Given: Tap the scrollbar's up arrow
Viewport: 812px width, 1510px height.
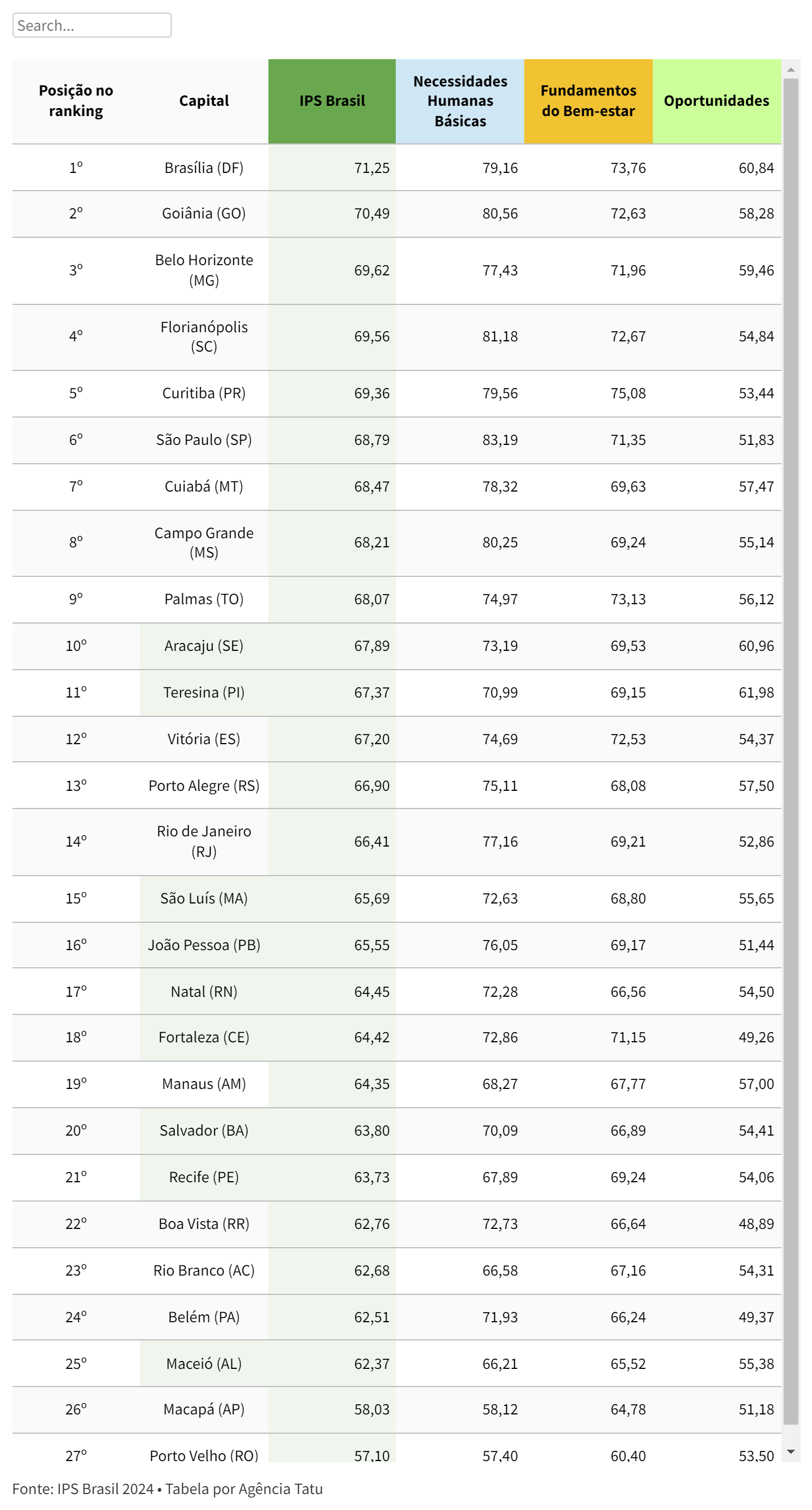Looking at the screenshot, I should (791, 70).
